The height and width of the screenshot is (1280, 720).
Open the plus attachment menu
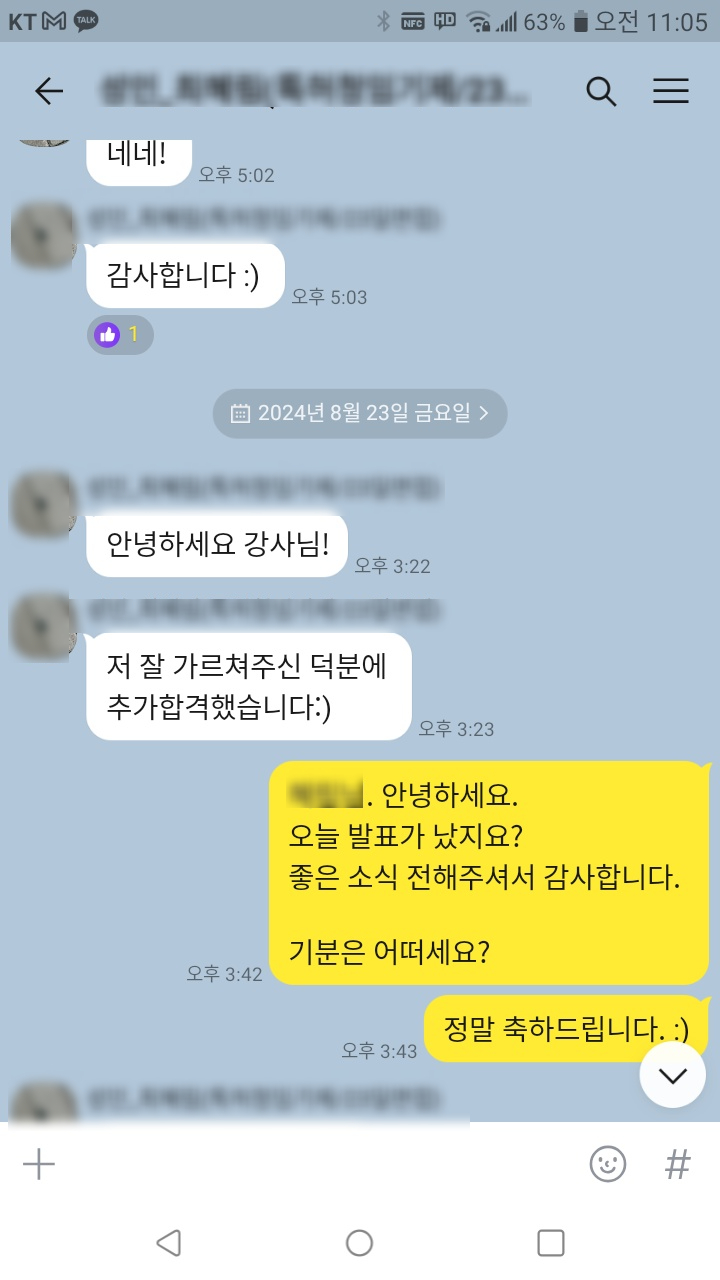(x=39, y=1164)
